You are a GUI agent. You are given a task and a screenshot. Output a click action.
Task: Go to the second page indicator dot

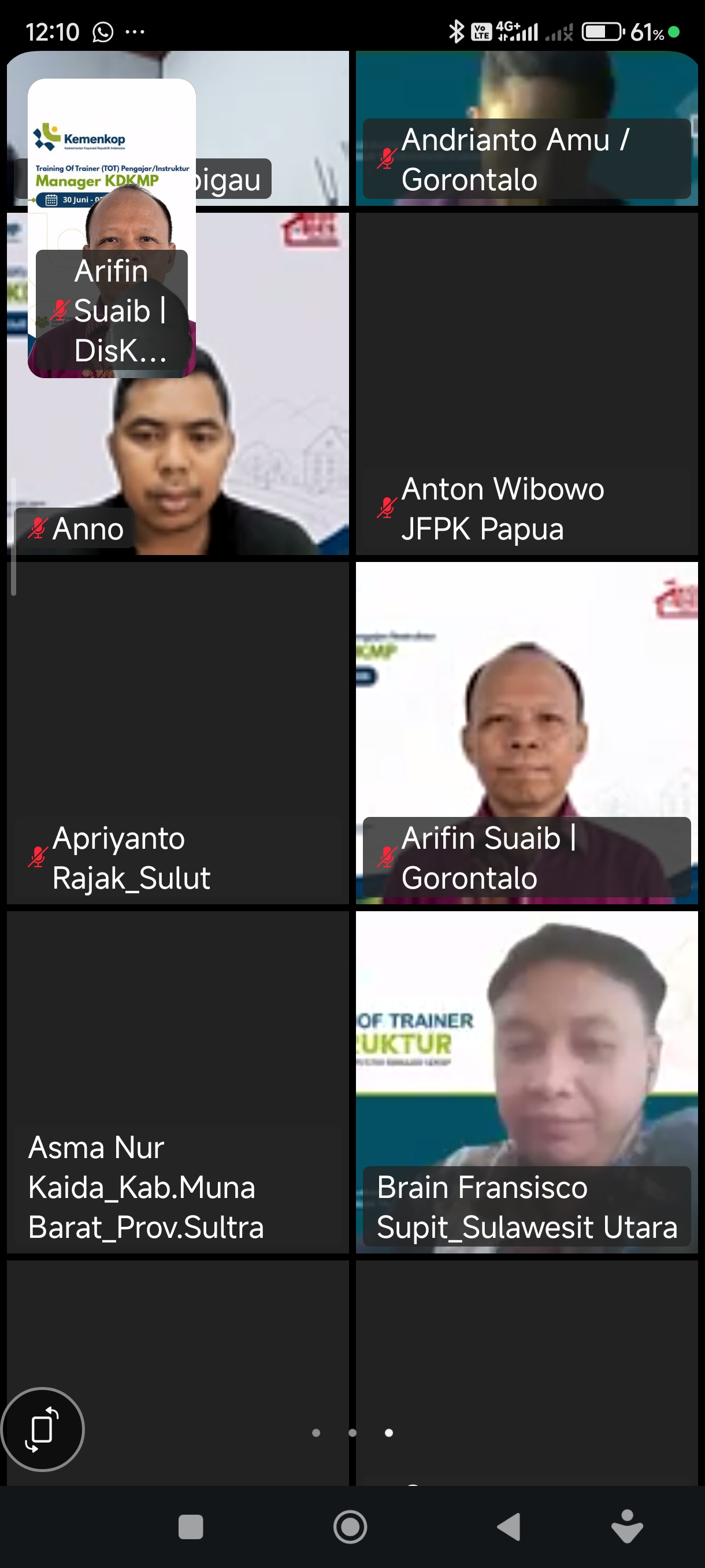352,1433
